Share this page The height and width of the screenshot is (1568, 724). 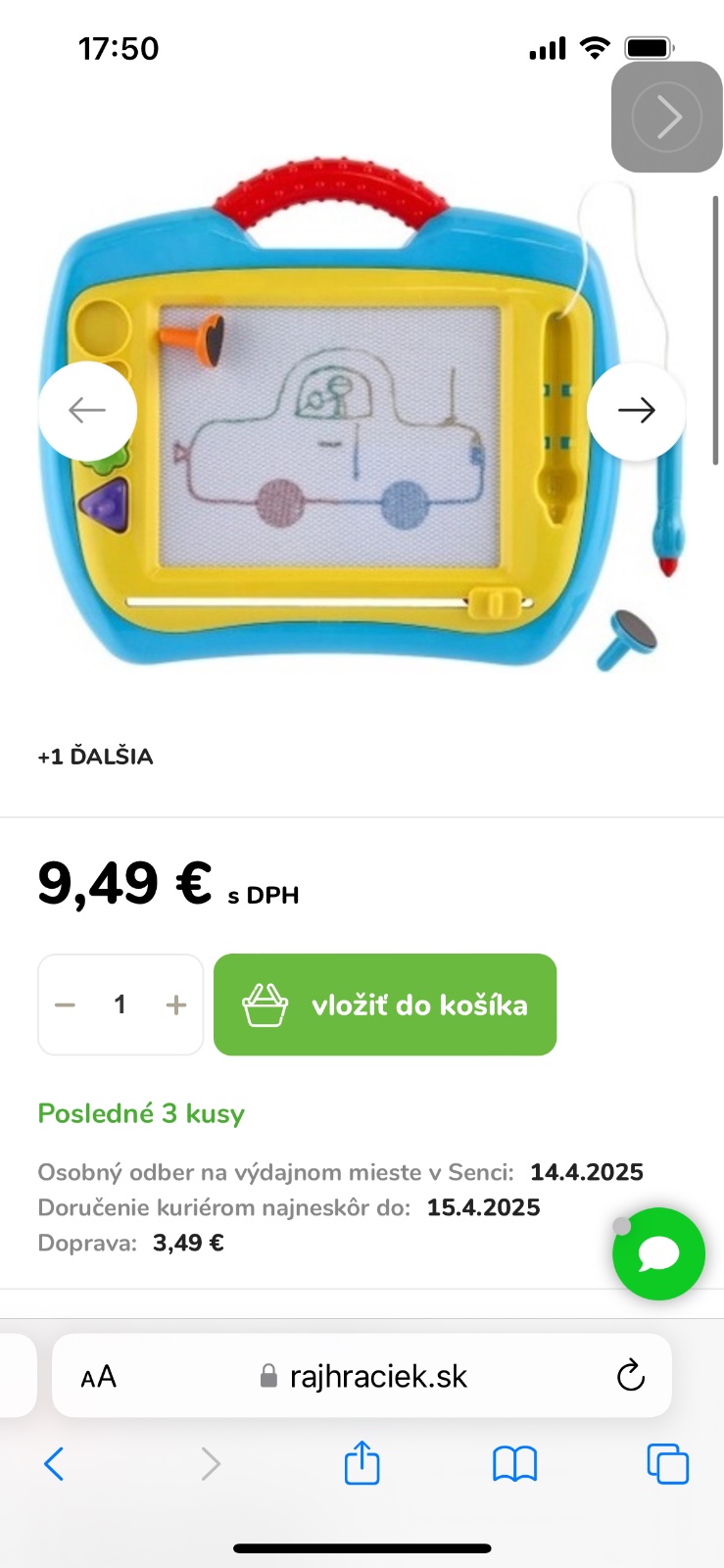point(362,1464)
